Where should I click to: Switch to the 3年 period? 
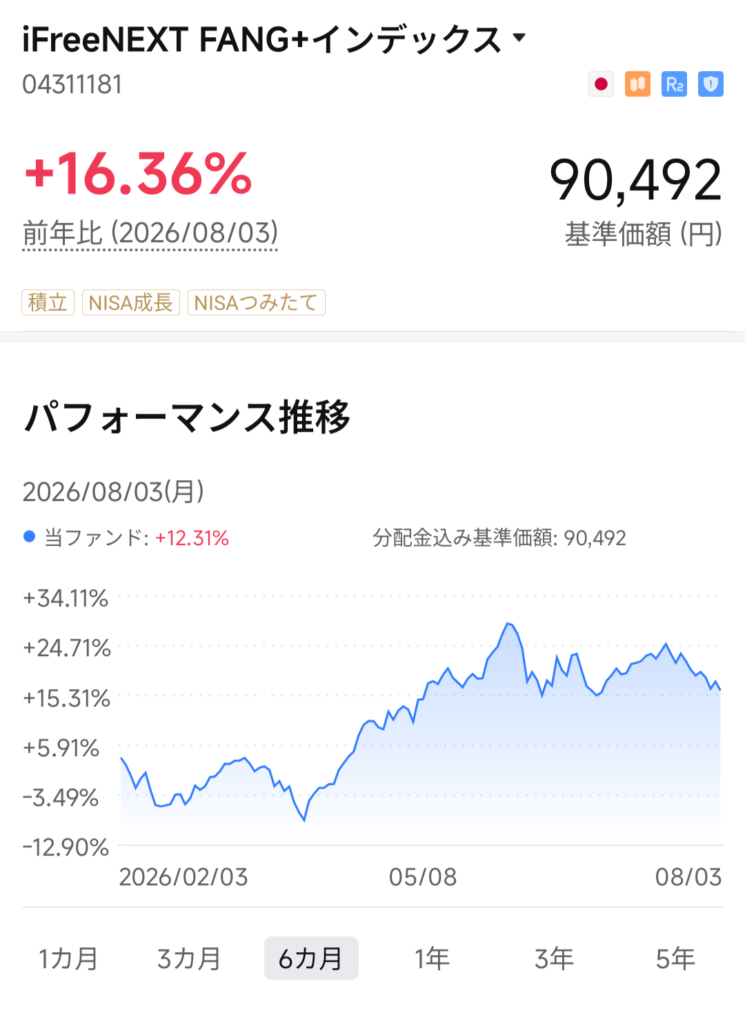tap(554, 958)
